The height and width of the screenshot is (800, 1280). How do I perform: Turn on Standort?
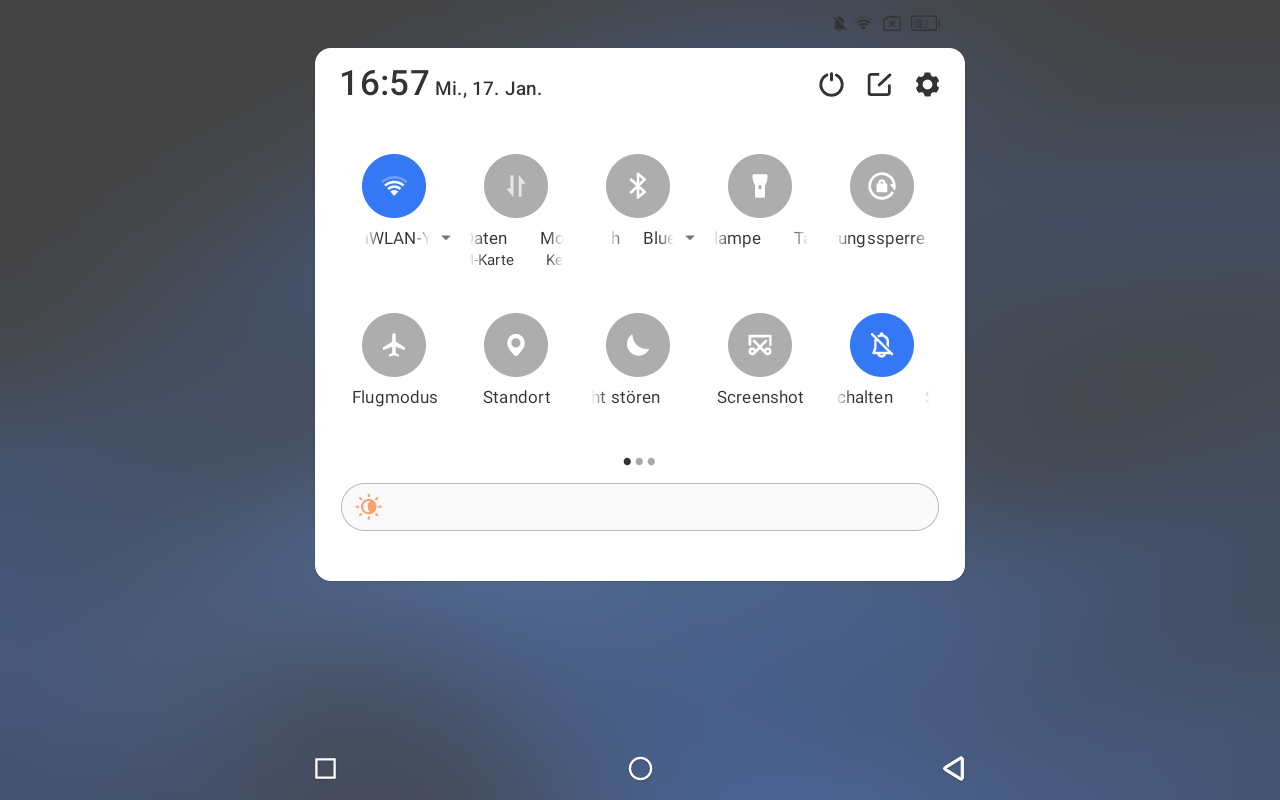click(x=516, y=345)
